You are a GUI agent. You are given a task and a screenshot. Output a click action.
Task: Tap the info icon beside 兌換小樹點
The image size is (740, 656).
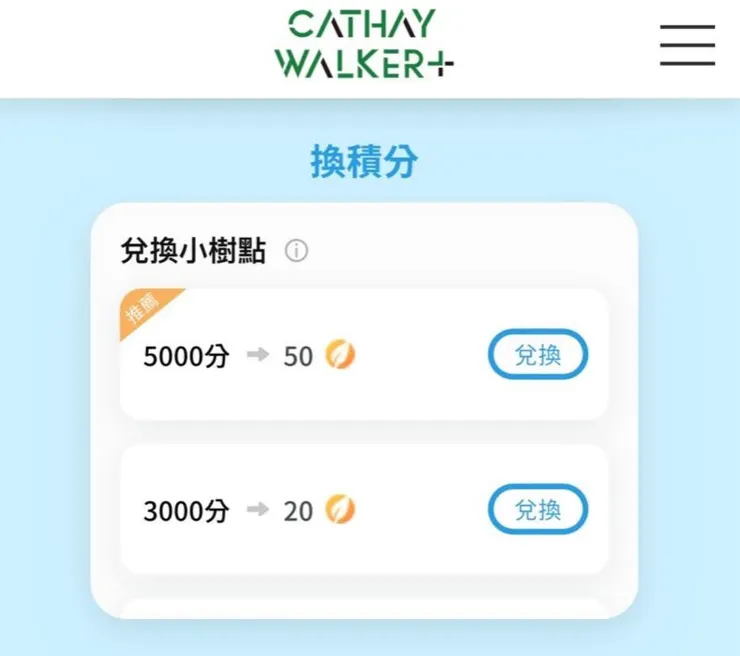[x=296, y=251]
